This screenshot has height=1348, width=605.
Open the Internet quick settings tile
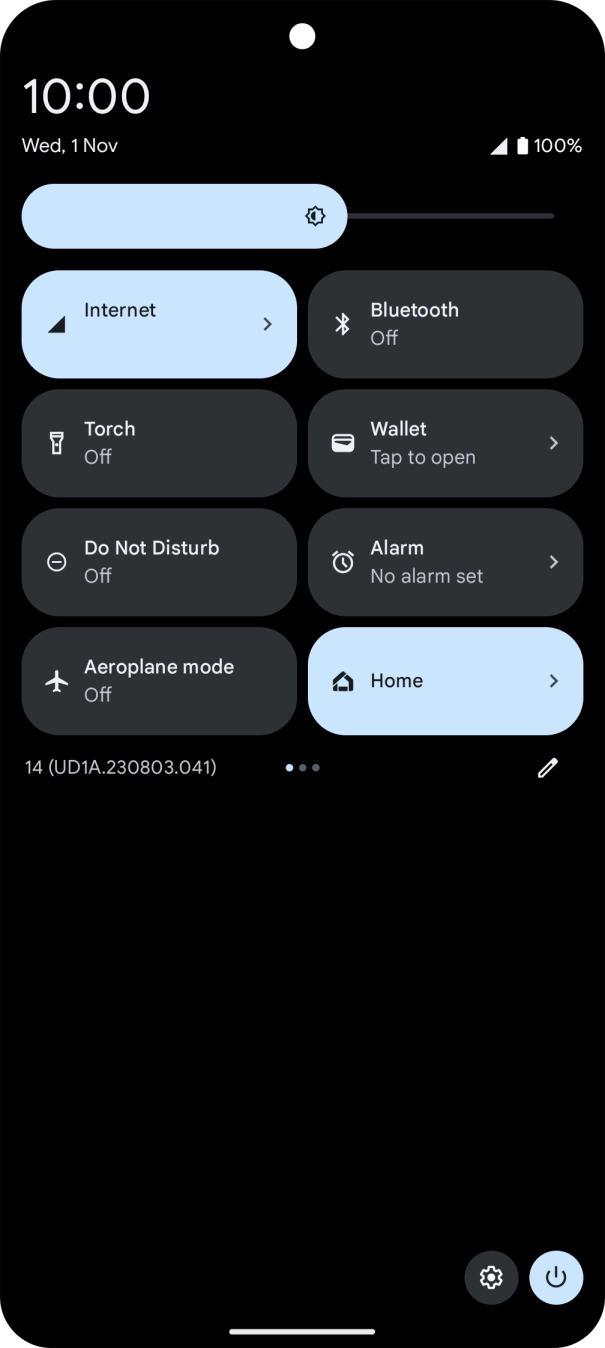159,324
